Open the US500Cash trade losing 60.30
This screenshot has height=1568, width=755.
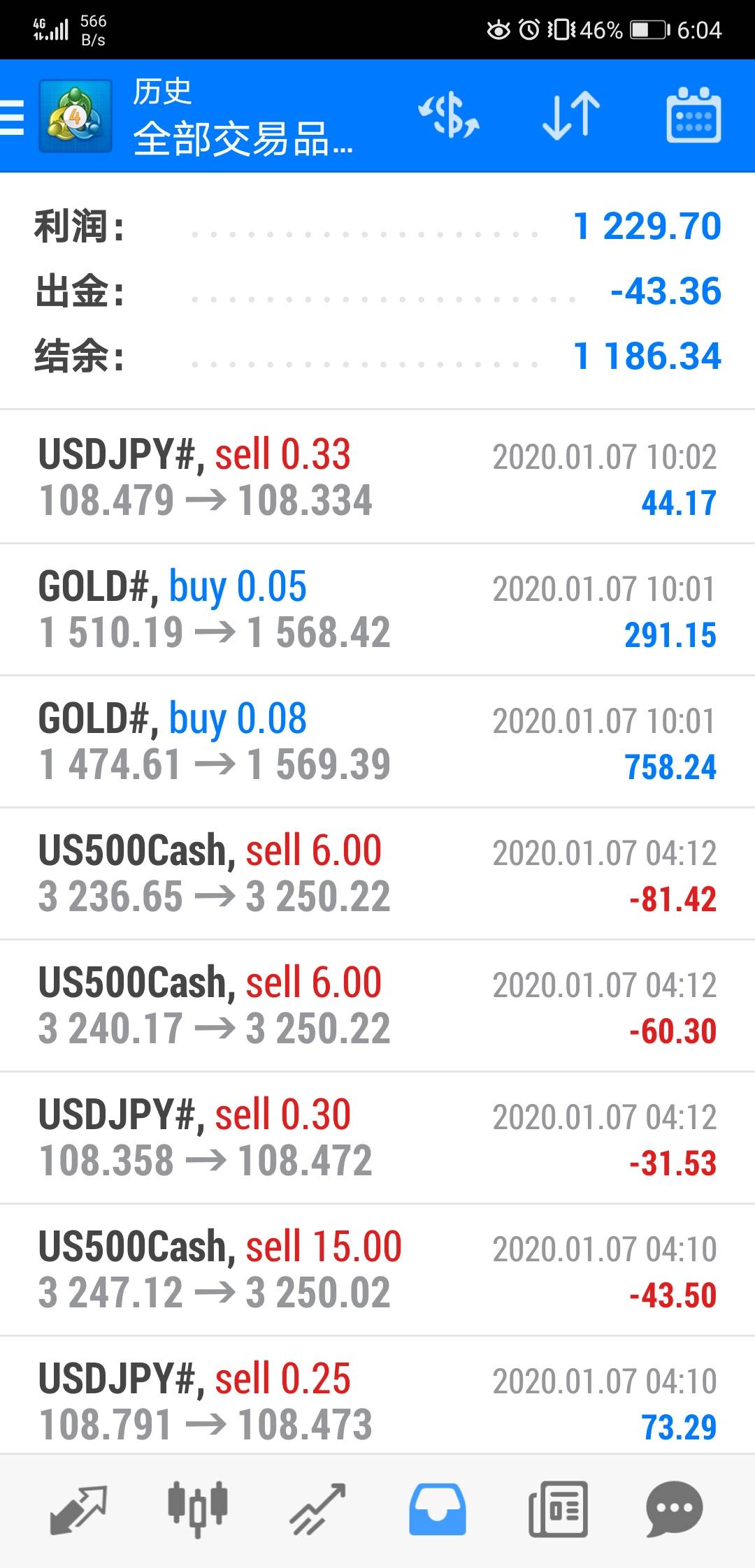click(x=377, y=1006)
